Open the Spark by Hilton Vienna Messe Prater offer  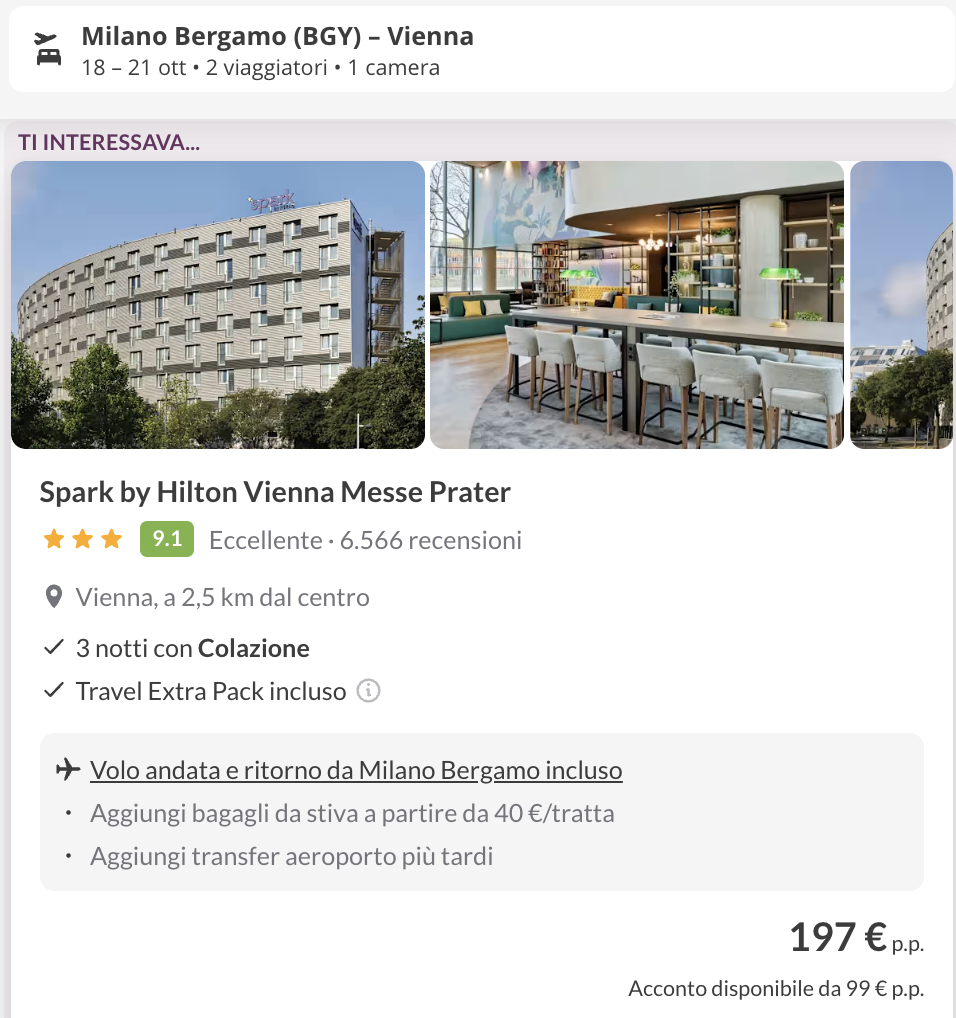click(x=275, y=493)
